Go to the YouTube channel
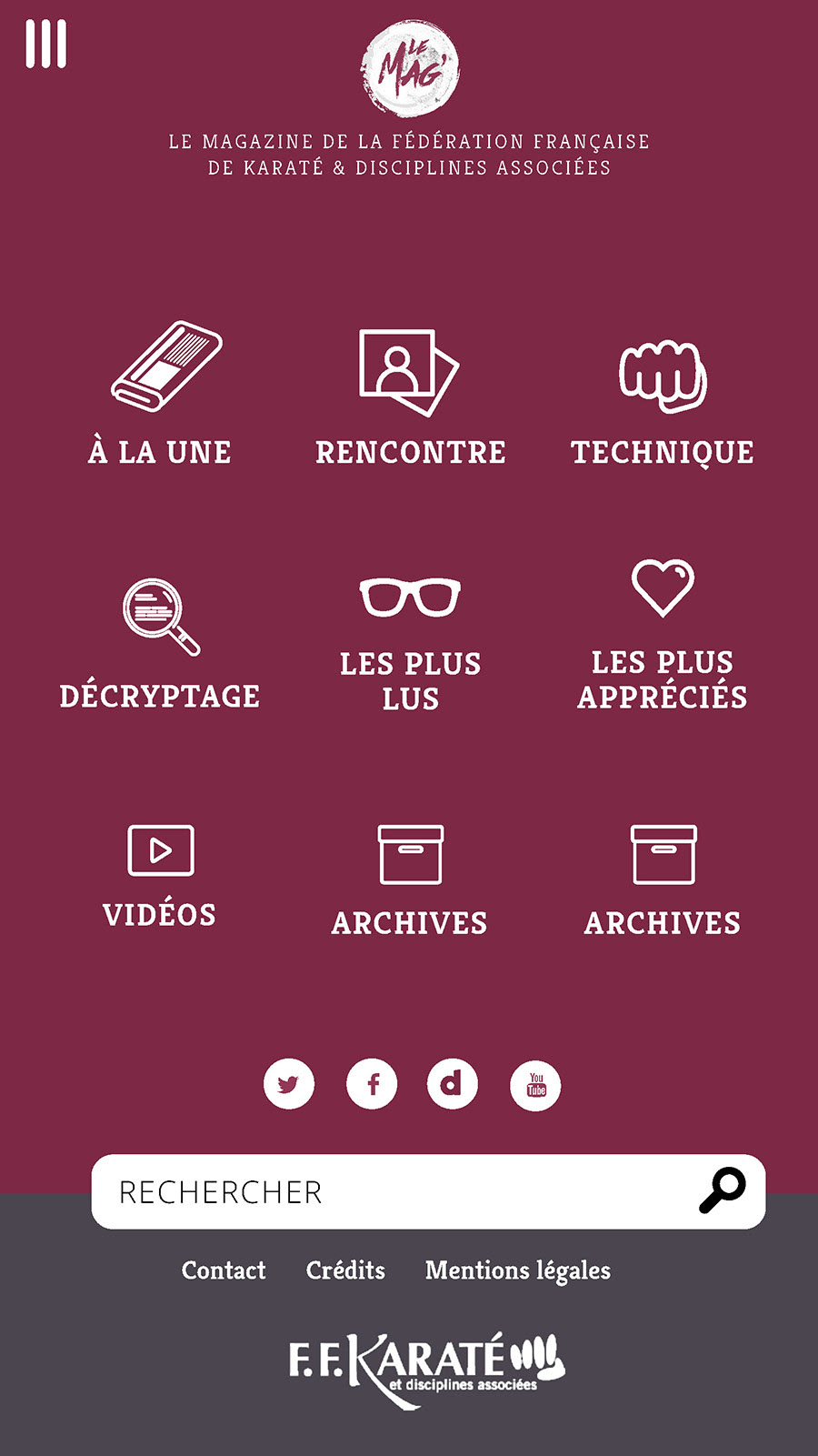Image resolution: width=818 pixels, height=1456 pixels. pyautogui.click(x=536, y=1085)
